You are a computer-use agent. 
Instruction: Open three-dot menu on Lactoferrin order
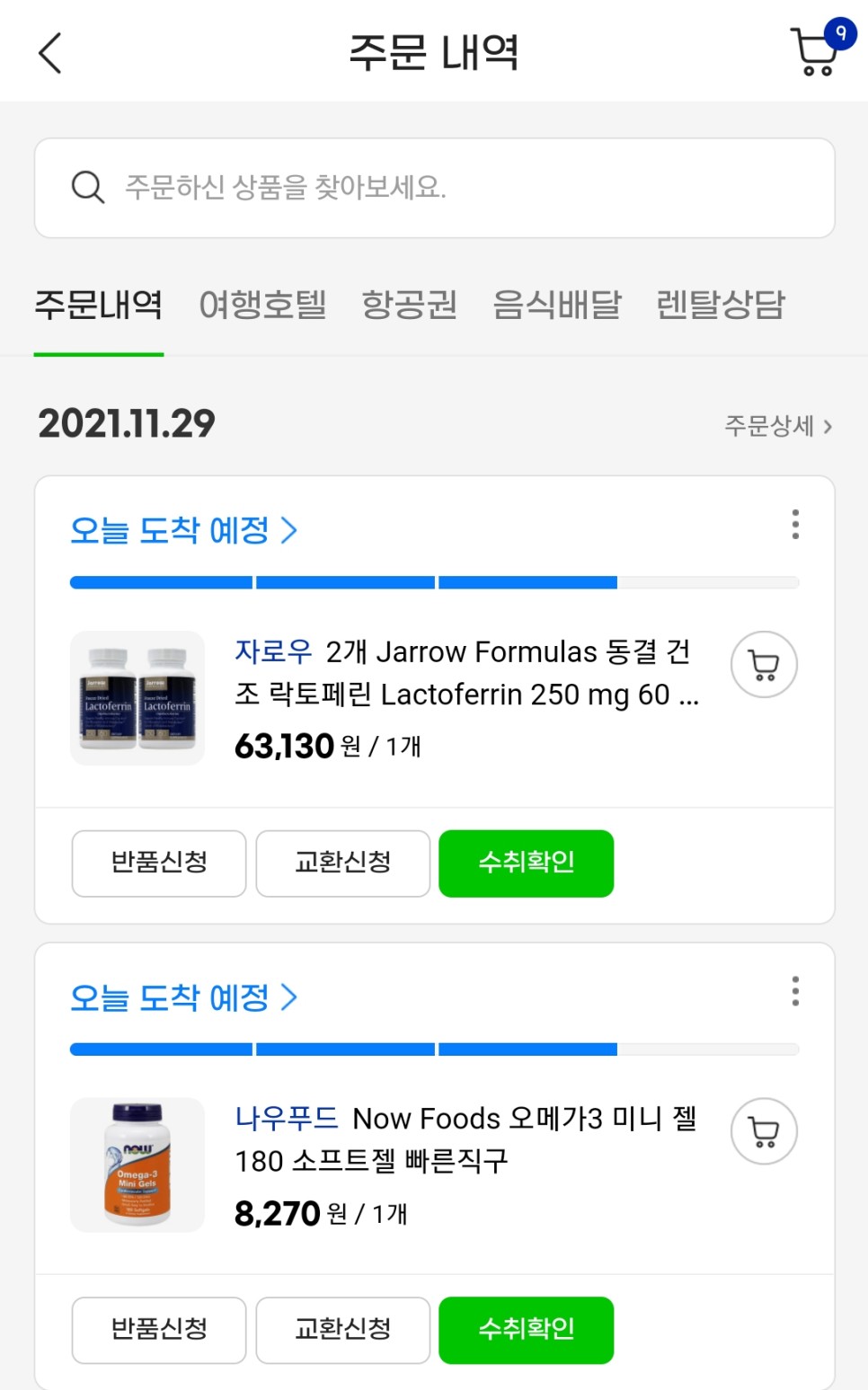click(x=794, y=526)
